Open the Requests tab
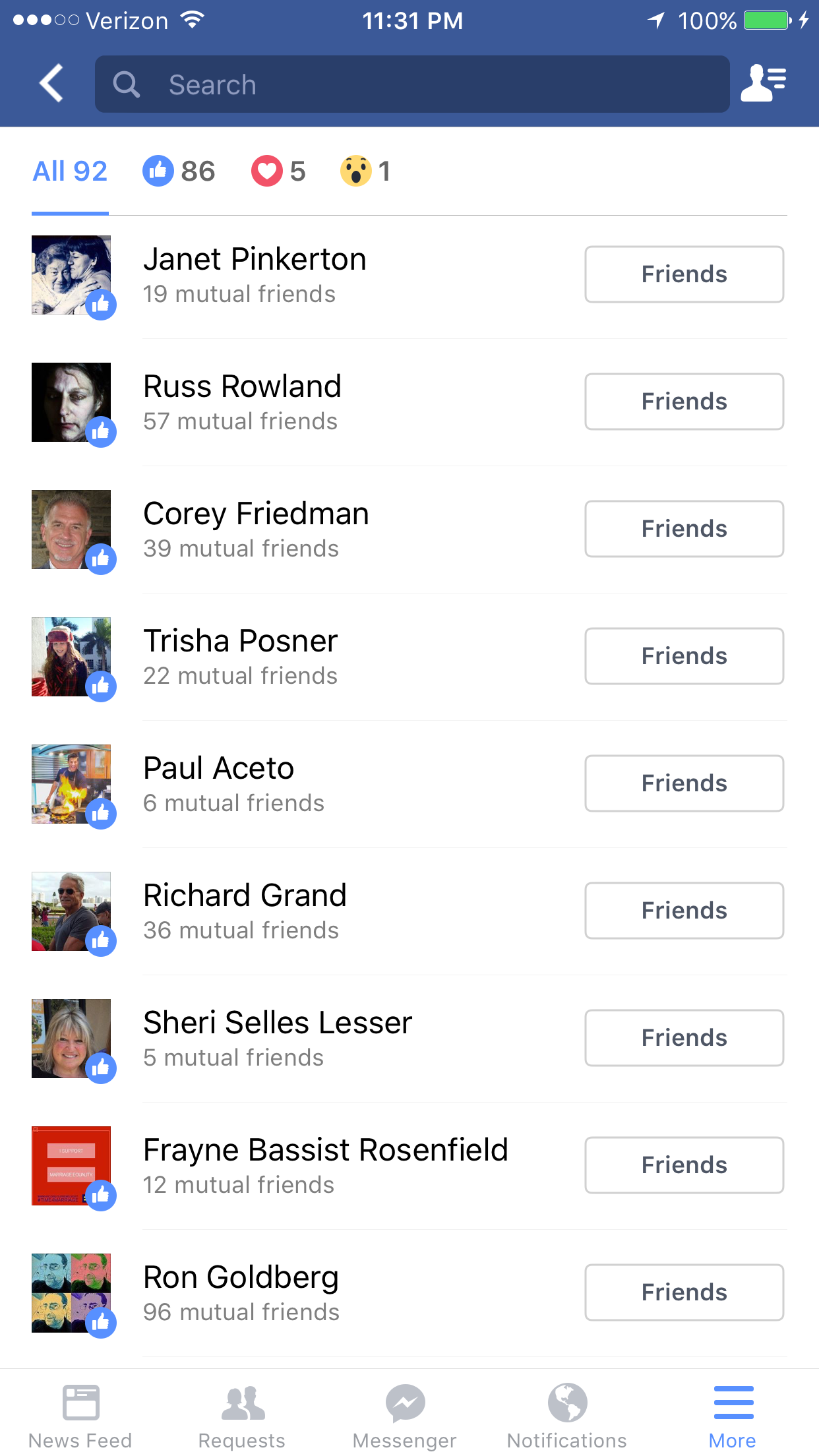The image size is (819, 1456). 242,1414
